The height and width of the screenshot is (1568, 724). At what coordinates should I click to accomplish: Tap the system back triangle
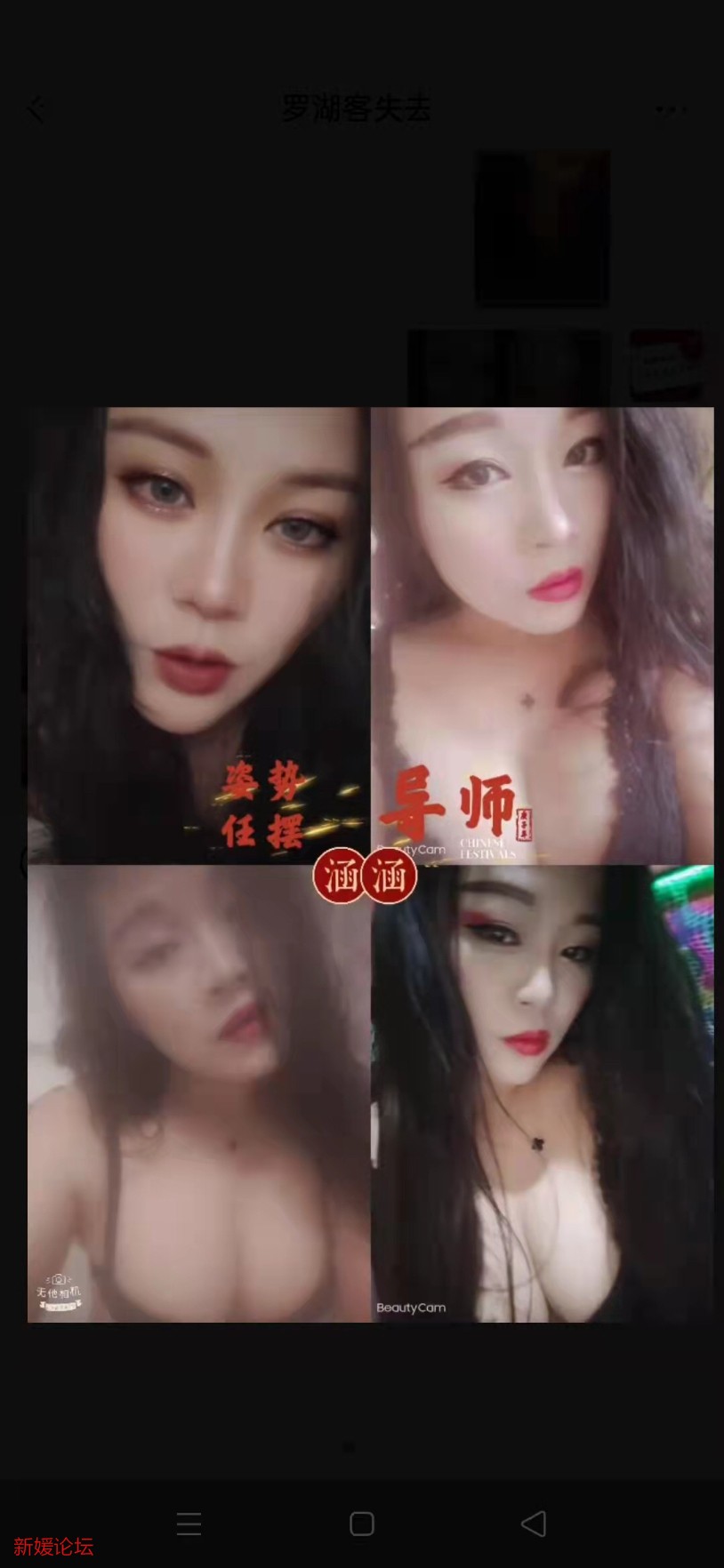[534, 1524]
